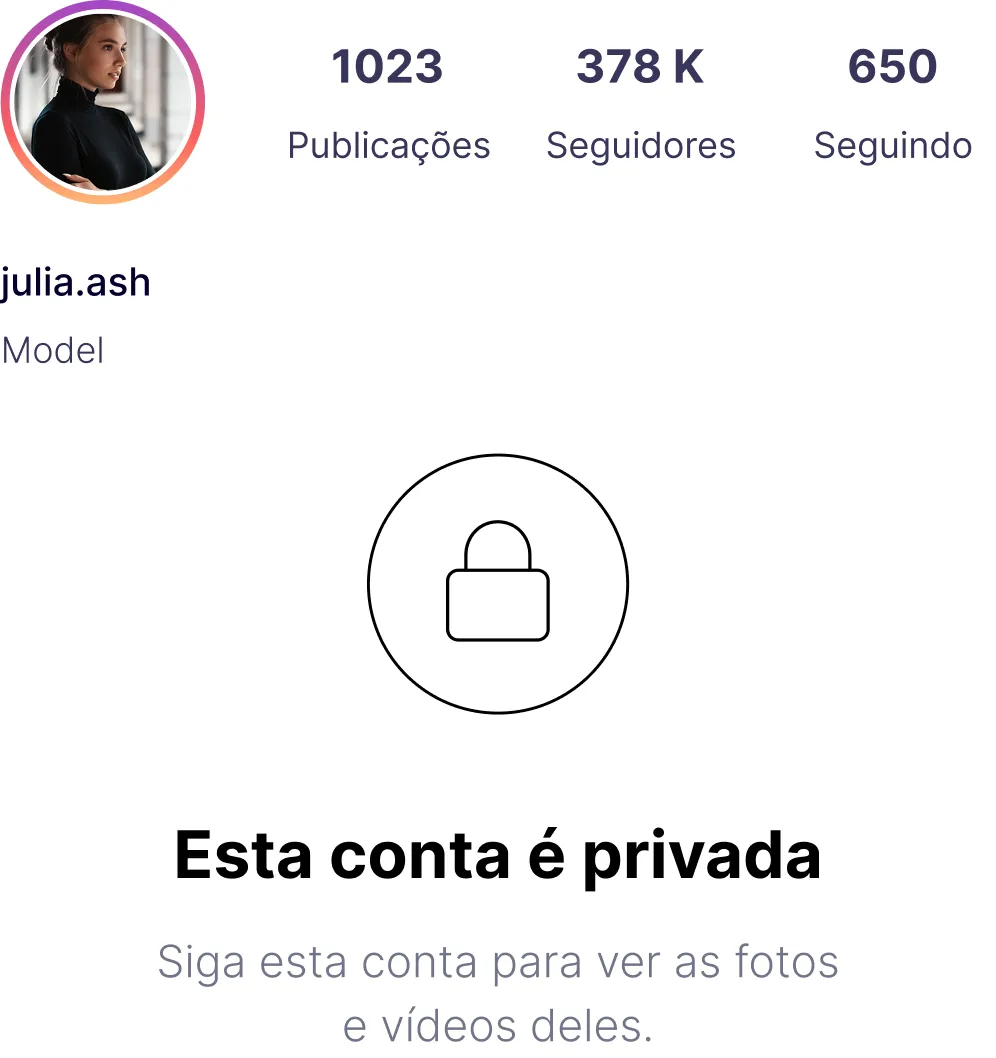Screen dimensions: 996x1058
Task: Click the 378 K follower count number
Action: tap(640, 67)
